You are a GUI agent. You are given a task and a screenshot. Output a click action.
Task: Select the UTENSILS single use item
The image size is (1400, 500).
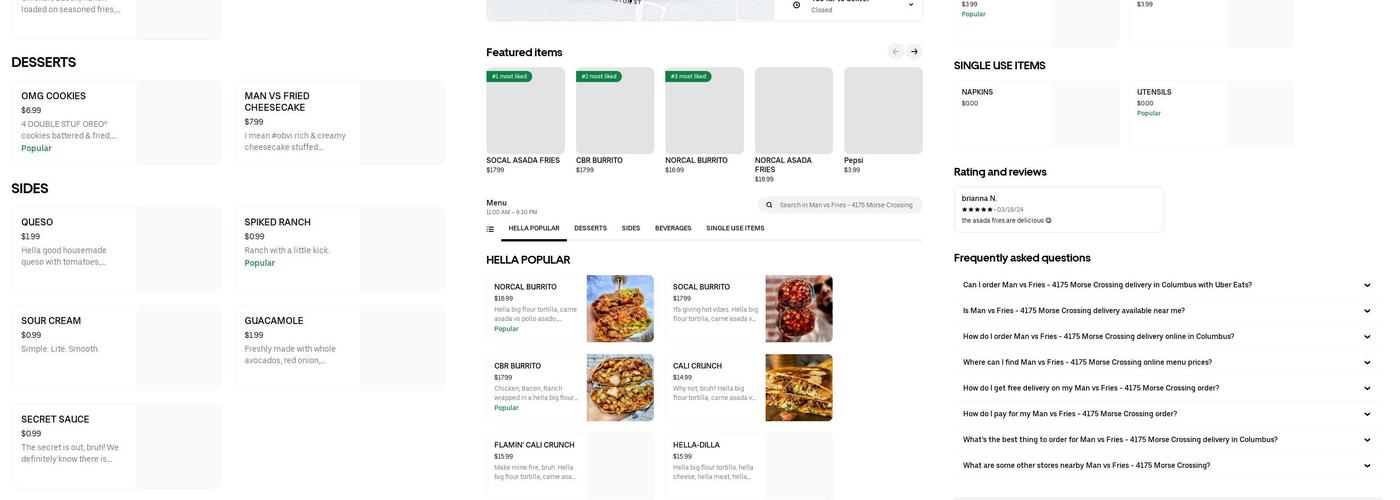[1211, 114]
